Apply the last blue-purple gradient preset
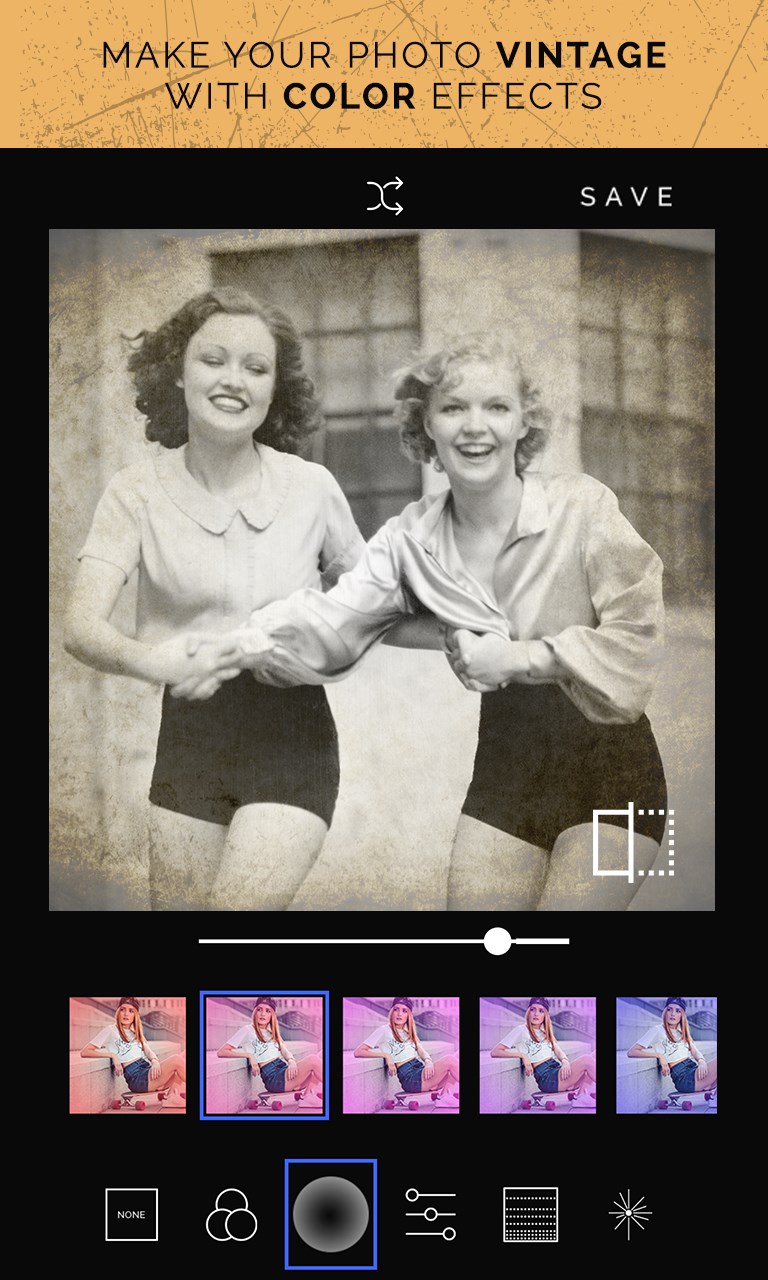This screenshot has width=768, height=1280. (x=666, y=1055)
